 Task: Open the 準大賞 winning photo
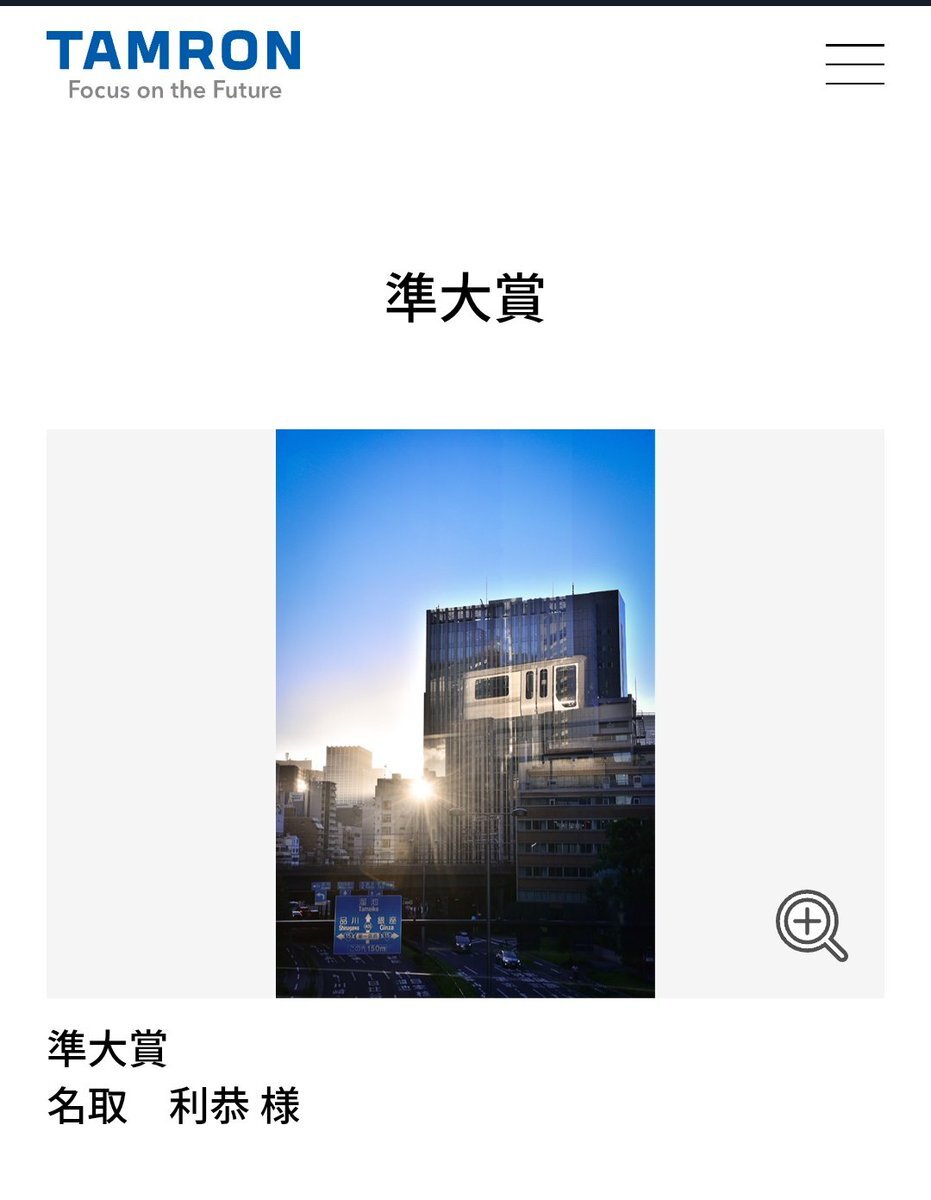[x=465, y=713]
